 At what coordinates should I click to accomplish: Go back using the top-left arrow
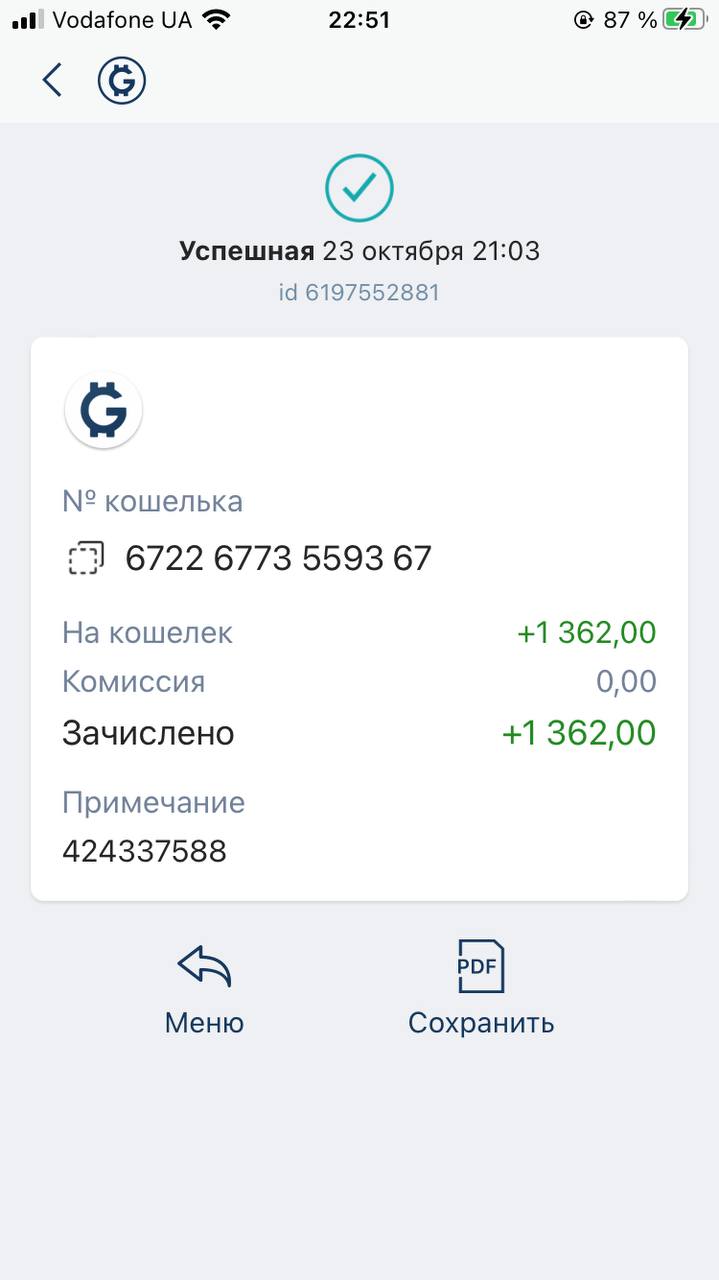pos(52,80)
